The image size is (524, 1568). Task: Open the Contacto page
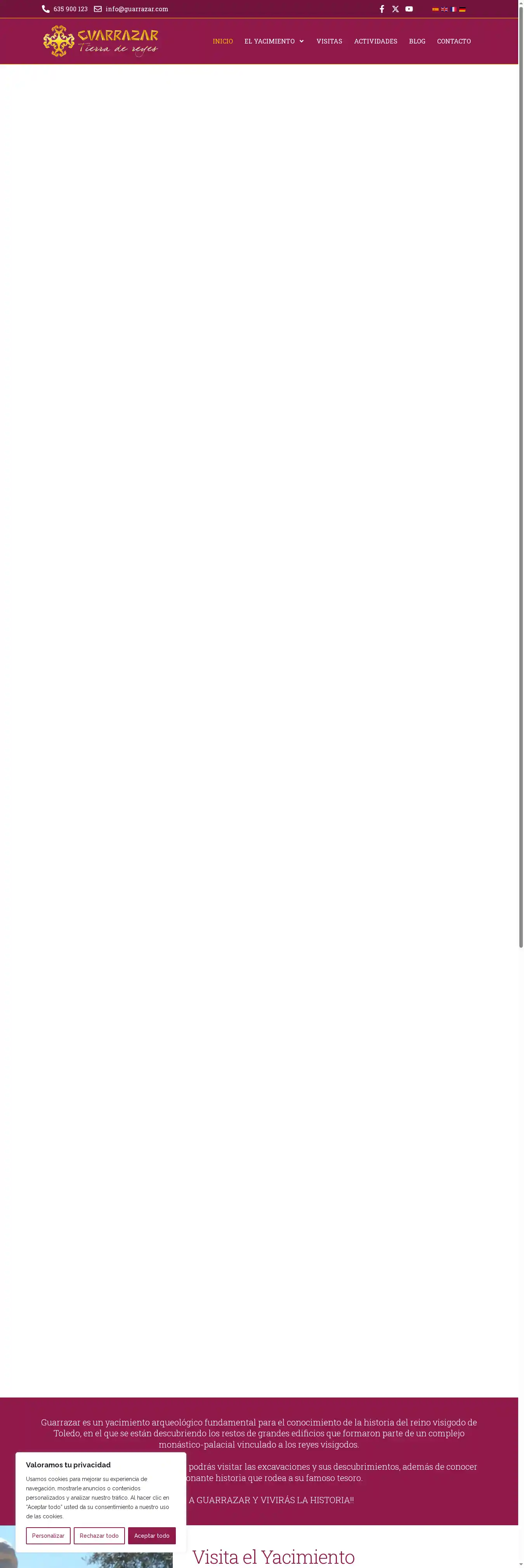[453, 42]
